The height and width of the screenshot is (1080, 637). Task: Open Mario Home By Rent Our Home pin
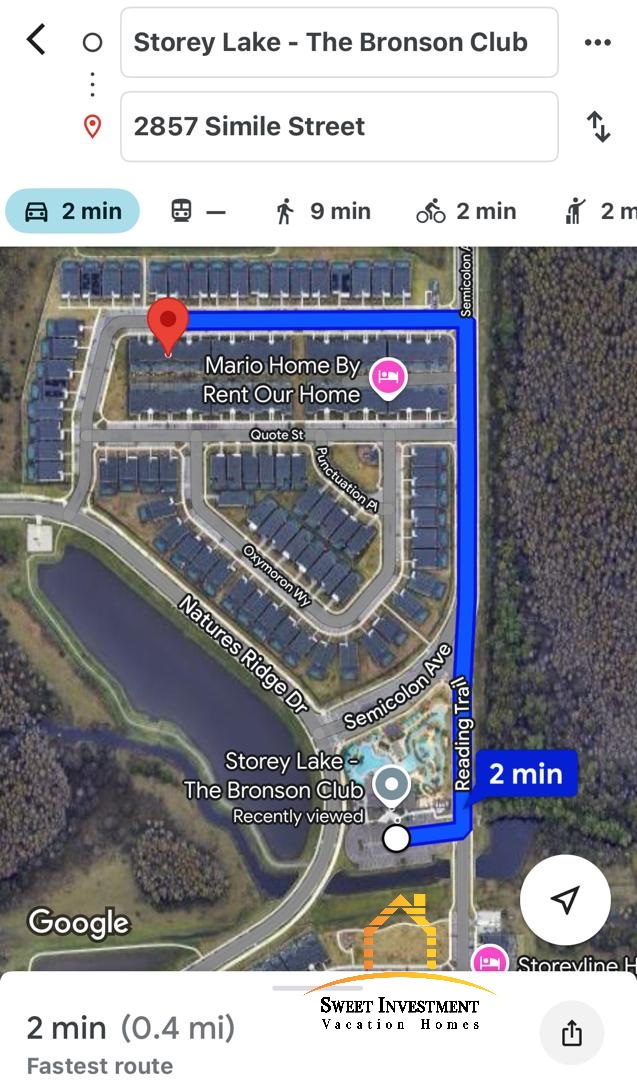click(386, 379)
